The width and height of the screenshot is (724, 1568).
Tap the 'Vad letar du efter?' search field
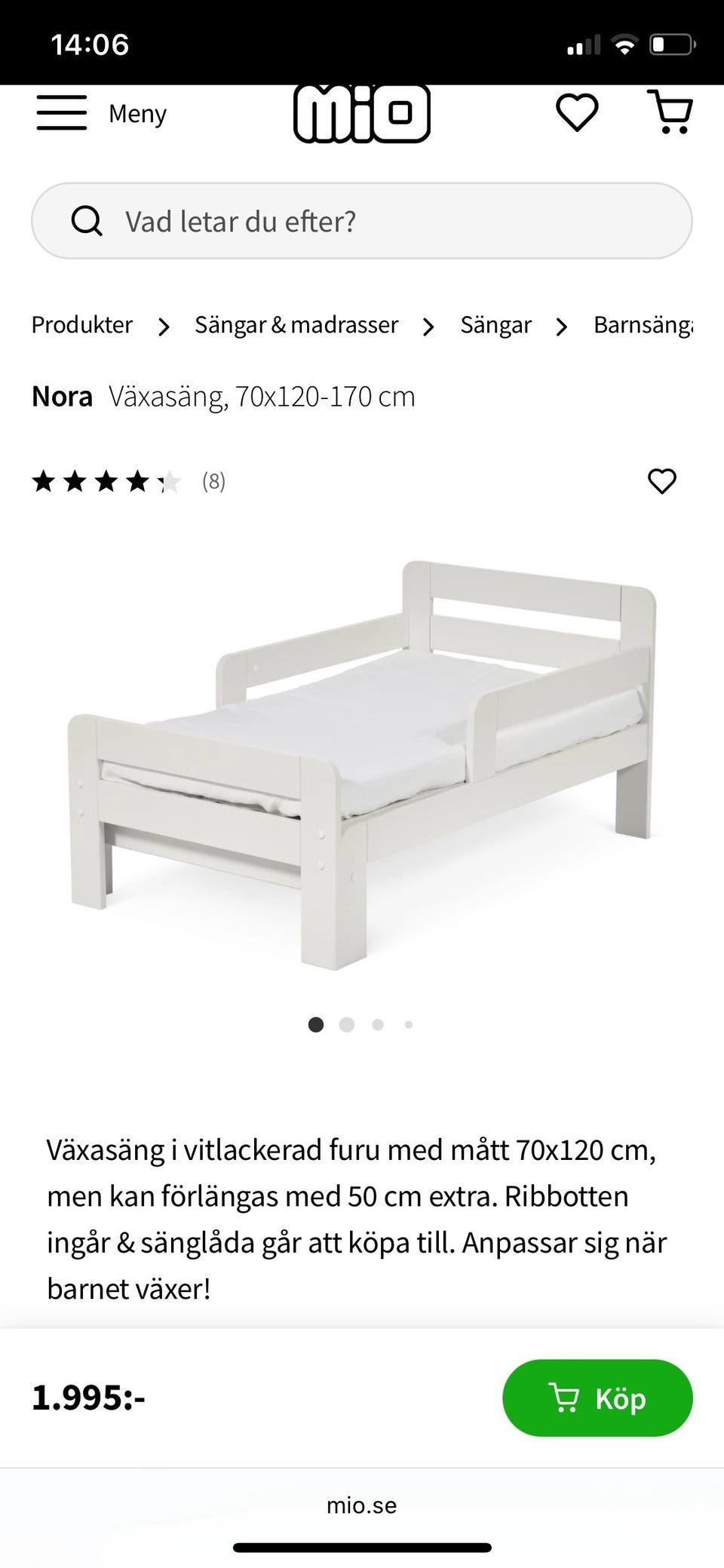coord(362,221)
